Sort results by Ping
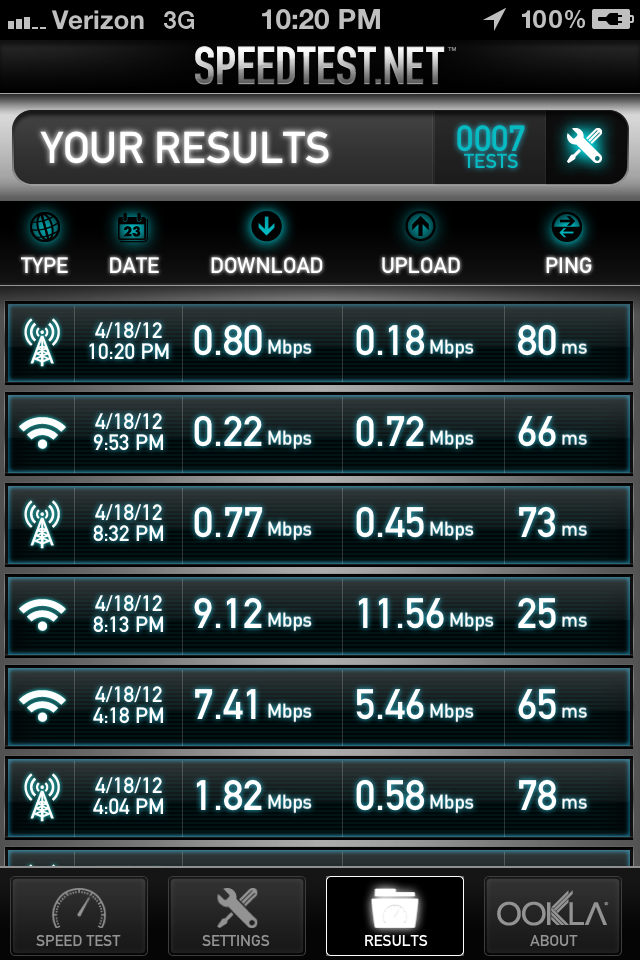Viewport: 640px width, 960px height. (x=568, y=246)
